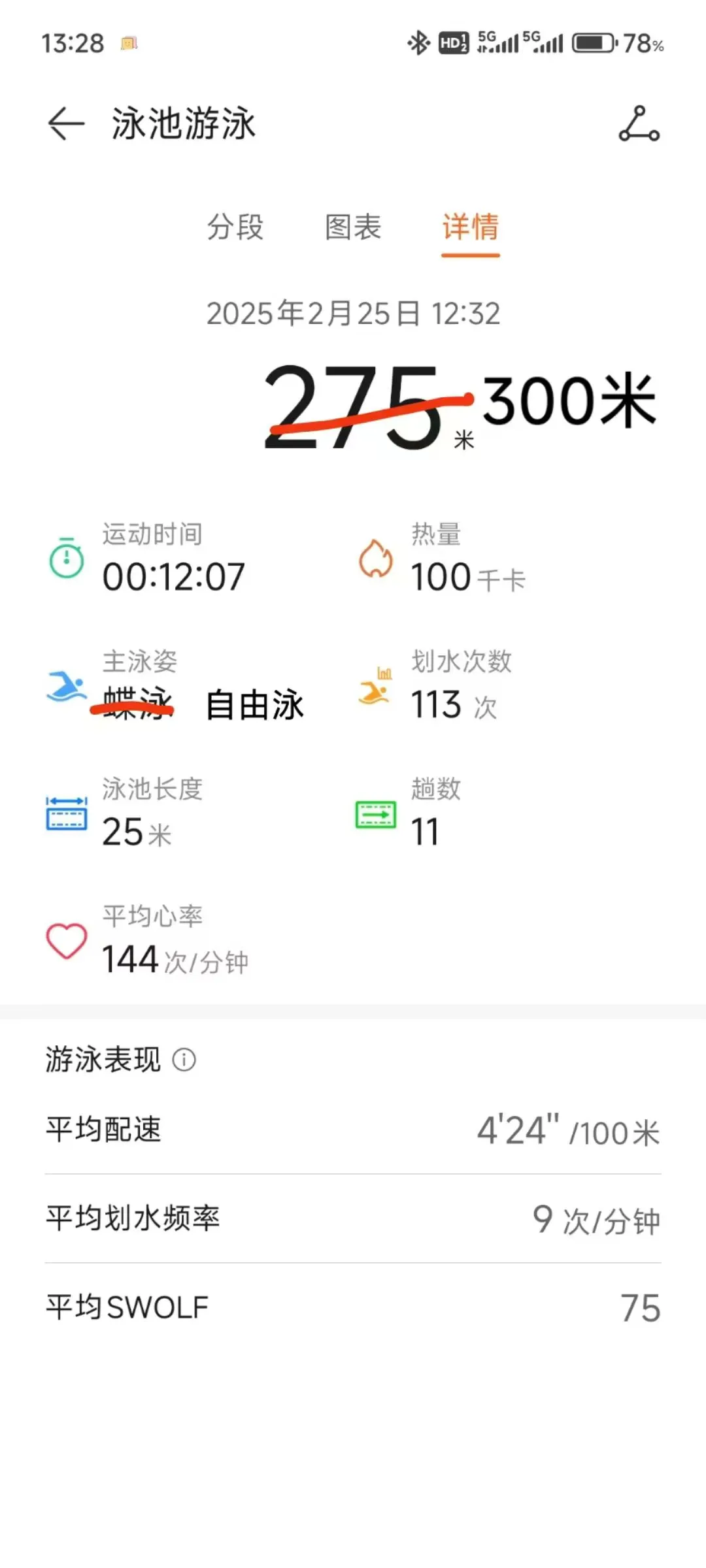Open the route share icon in the top right
706x1568 pixels.
tap(639, 123)
